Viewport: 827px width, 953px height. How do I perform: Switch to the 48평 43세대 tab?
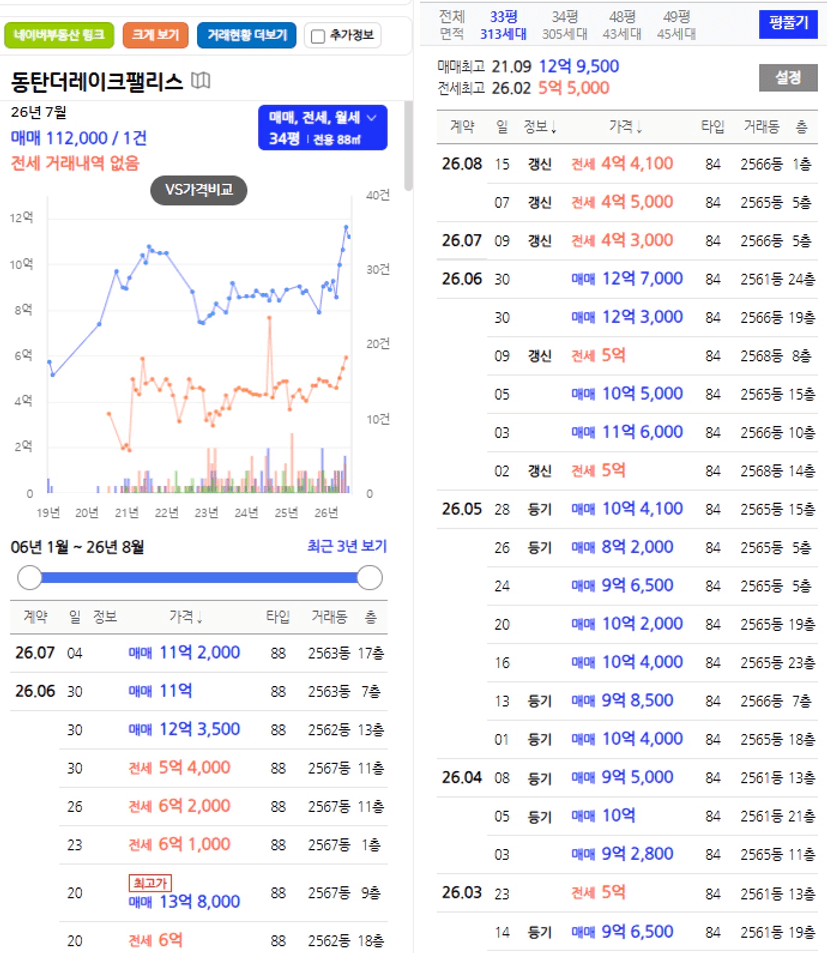coord(622,25)
